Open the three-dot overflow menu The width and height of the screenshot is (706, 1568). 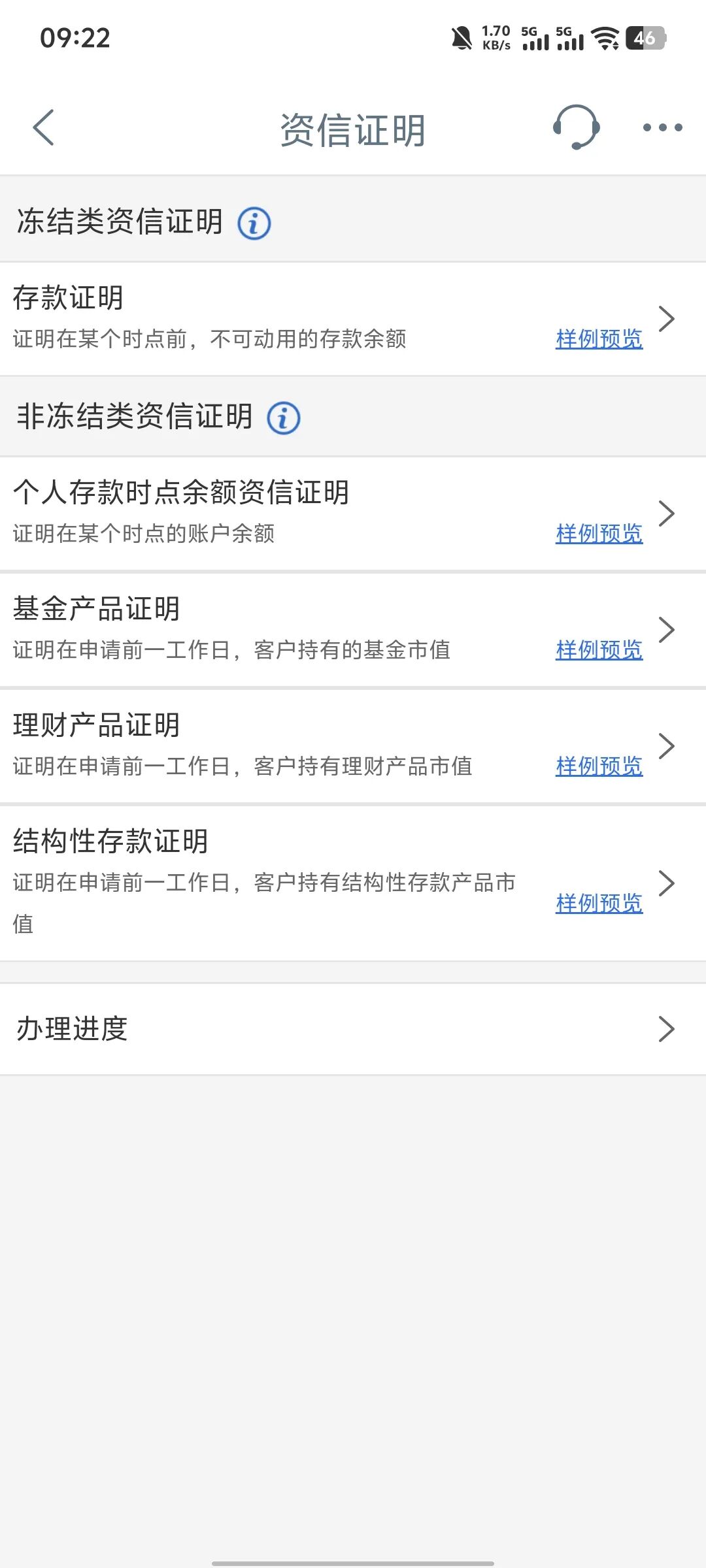662,127
